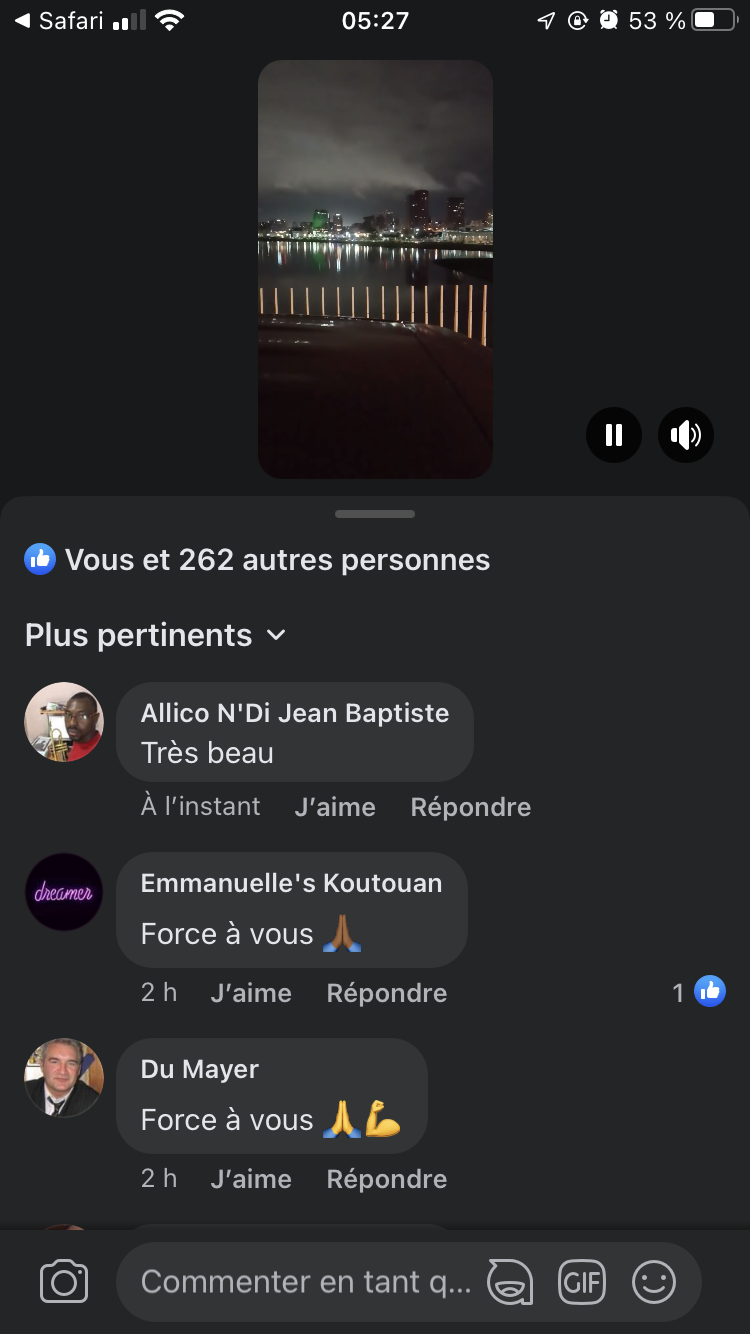
Task: Tap J'aime under Du Mayer's comment
Action: tap(251, 1179)
